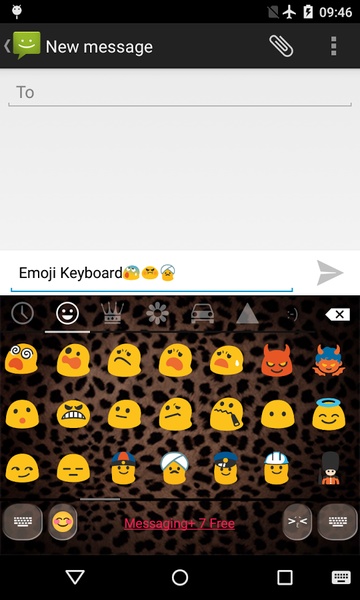
Task: Switch to the crown emoji category tab
Action: [x=112, y=313]
